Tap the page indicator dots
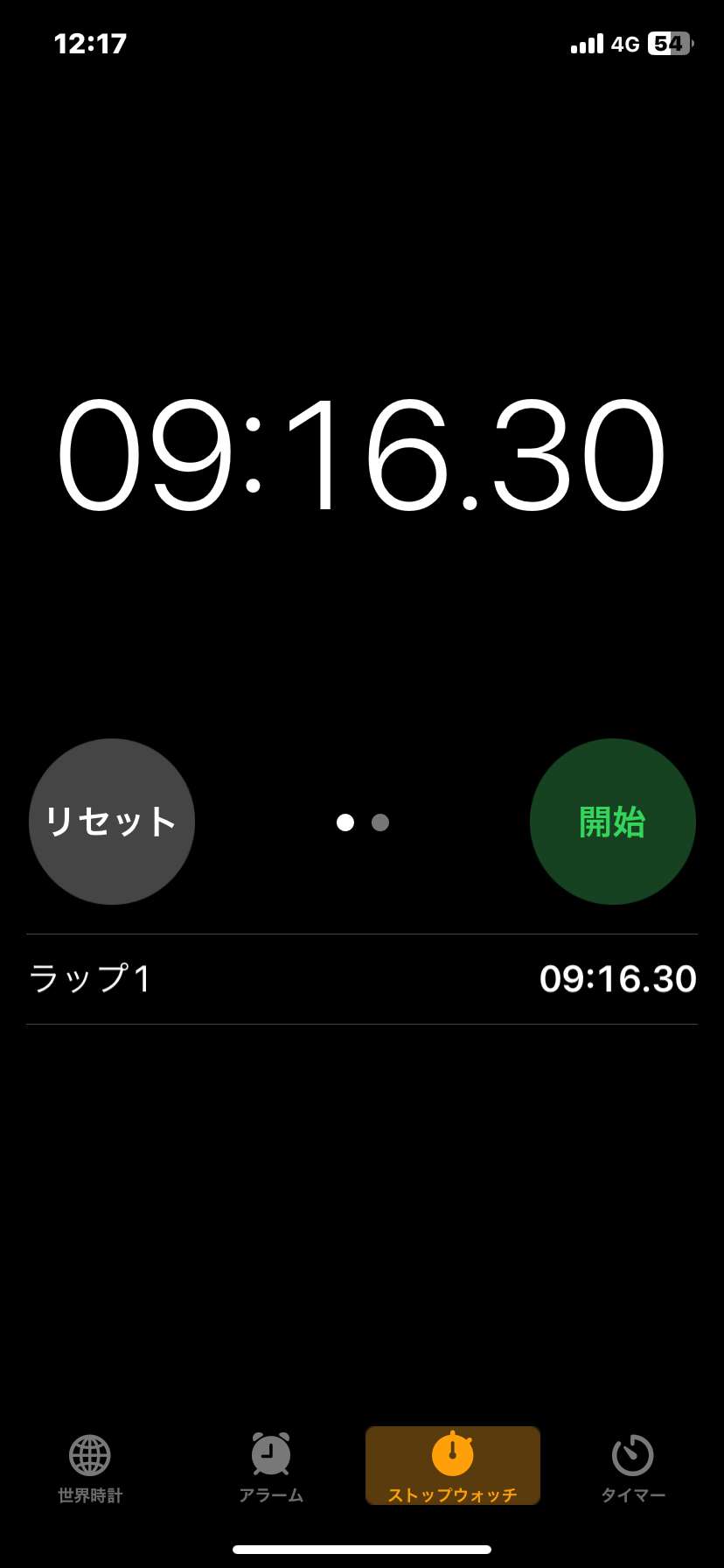724x1568 pixels. [363, 822]
